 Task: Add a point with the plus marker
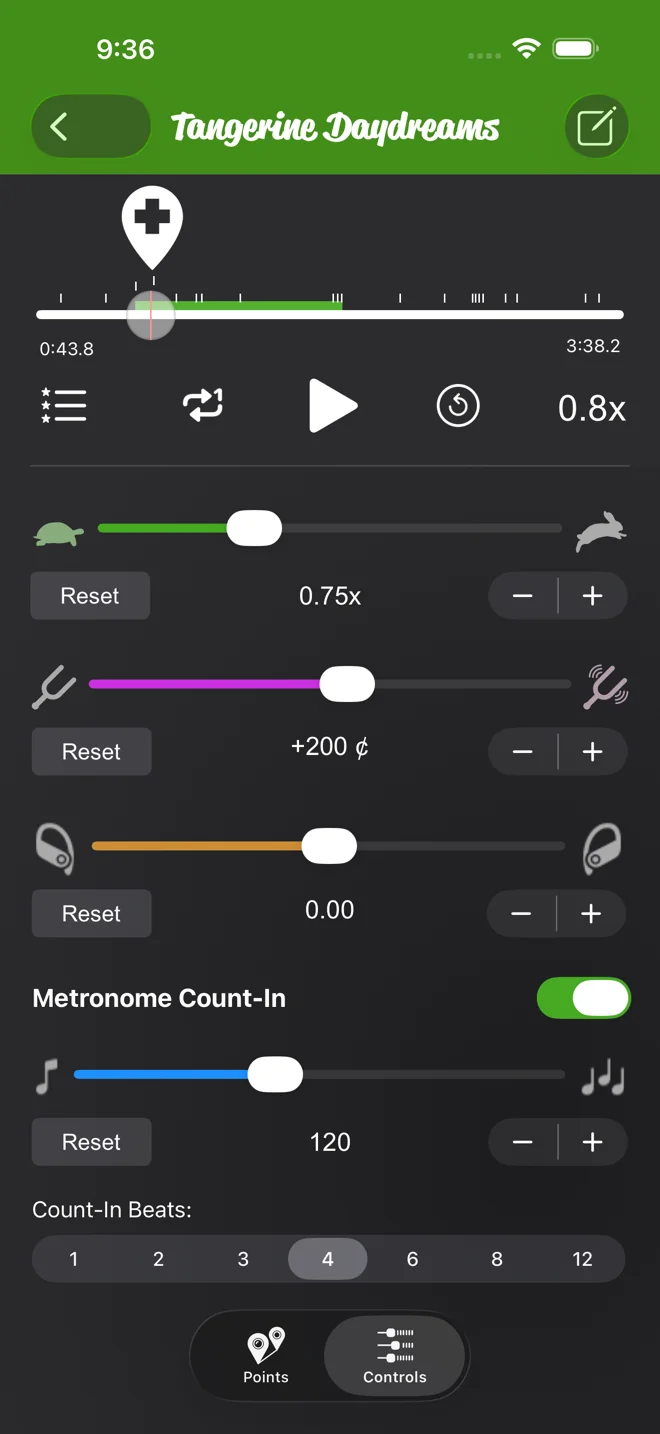tap(152, 225)
